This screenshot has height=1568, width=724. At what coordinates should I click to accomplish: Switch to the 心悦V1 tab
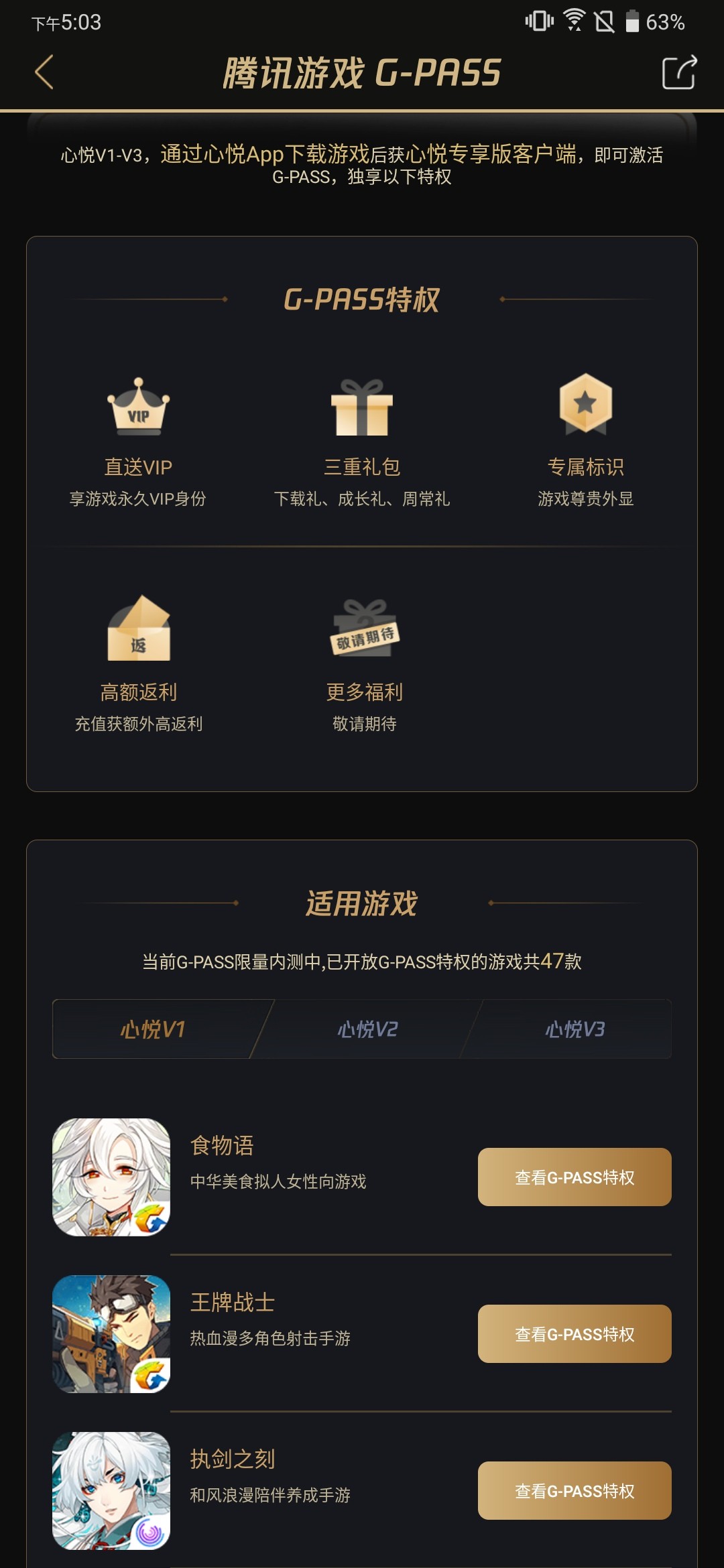[x=153, y=1029]
